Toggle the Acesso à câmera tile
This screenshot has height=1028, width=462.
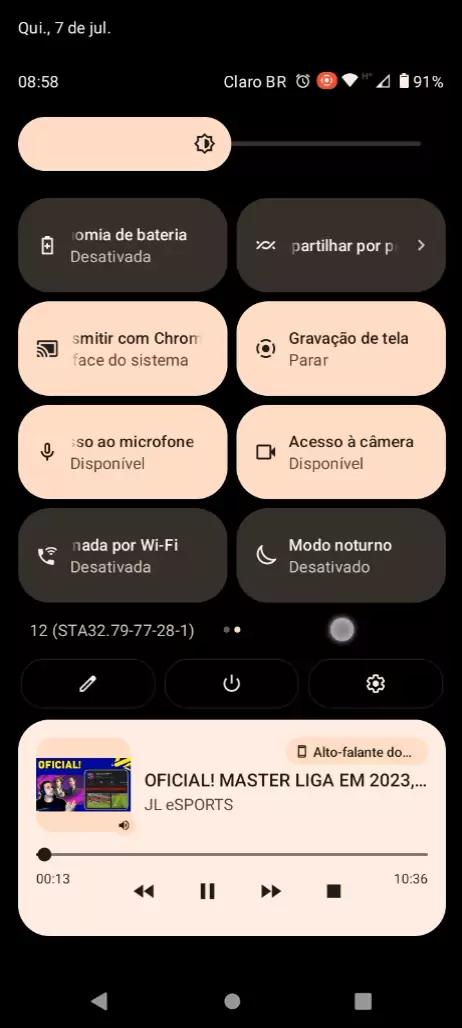341,452
